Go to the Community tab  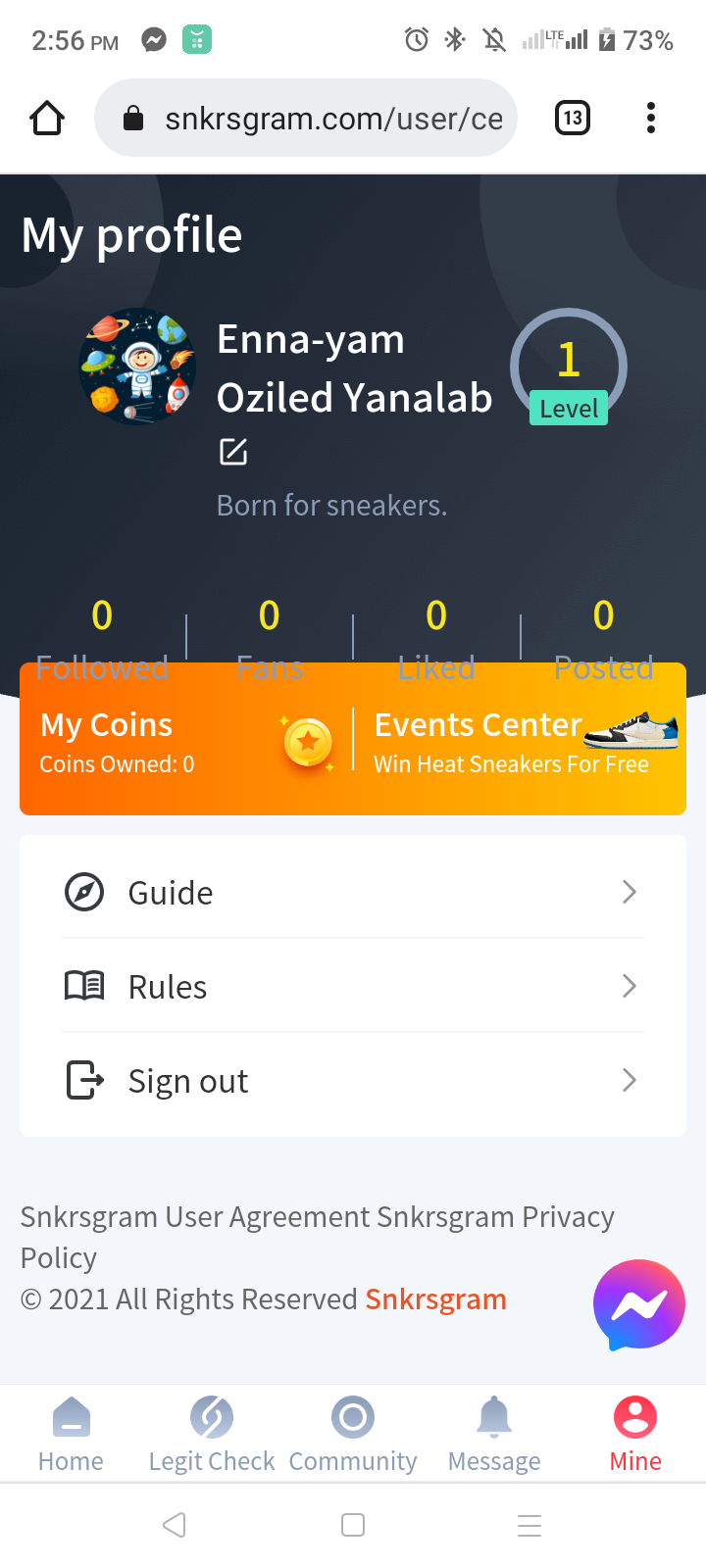click(353, 1435)
